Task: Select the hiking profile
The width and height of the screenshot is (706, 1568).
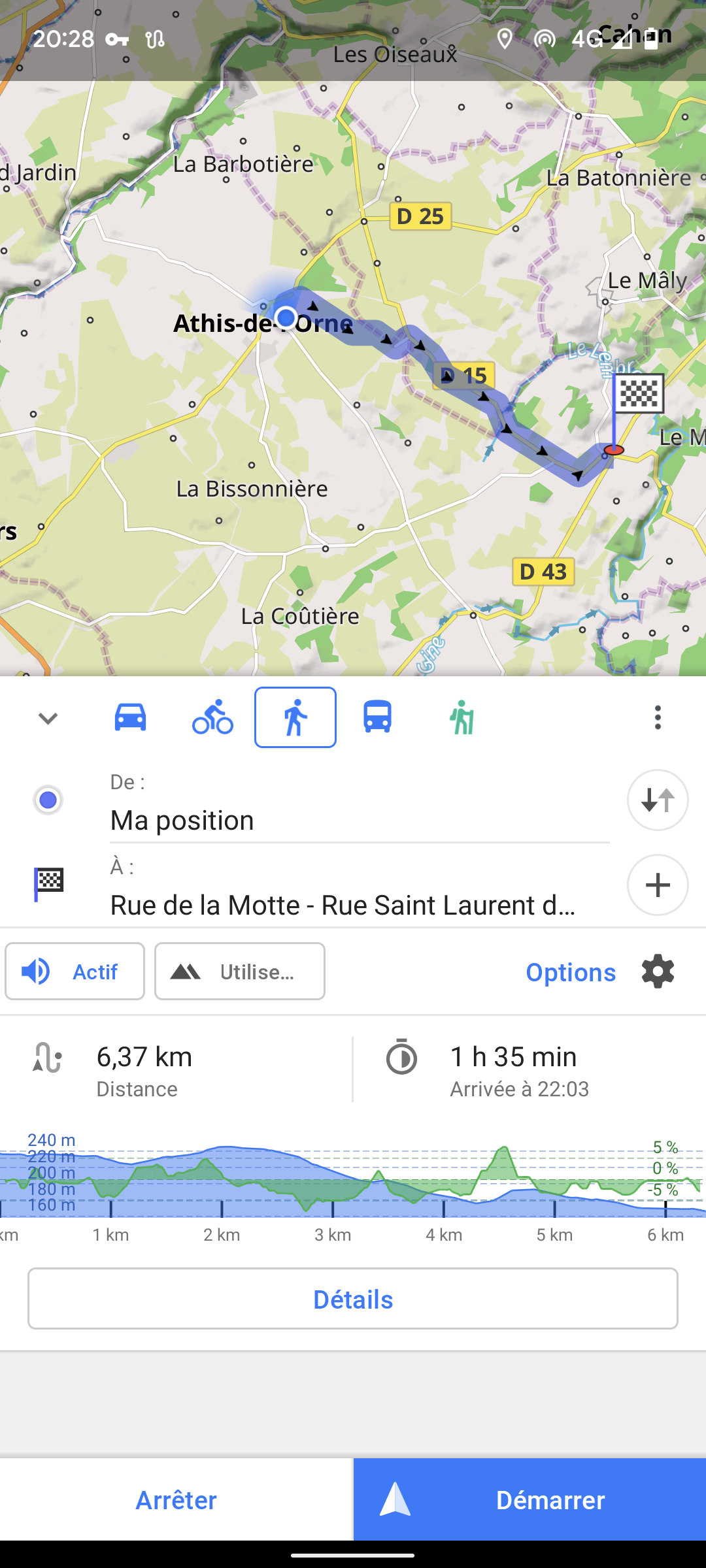Action: click(462, 717)
